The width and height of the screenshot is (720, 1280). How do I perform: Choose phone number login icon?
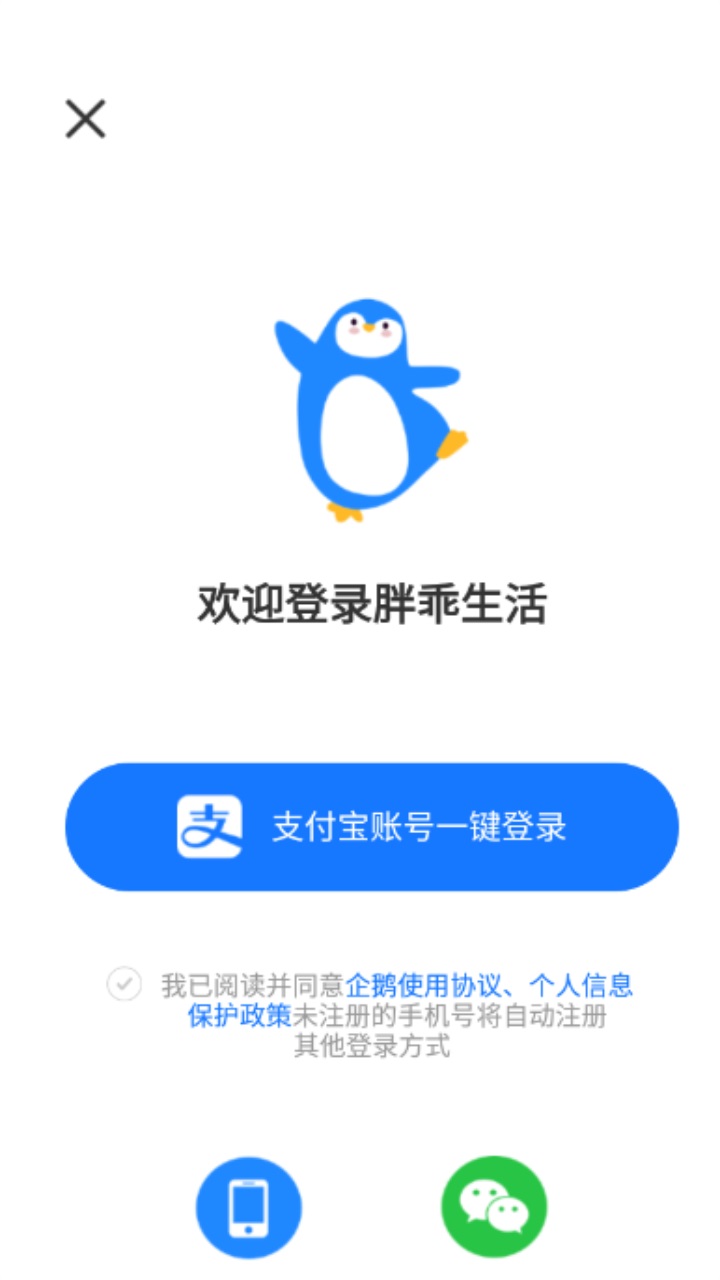[248, 1208]
